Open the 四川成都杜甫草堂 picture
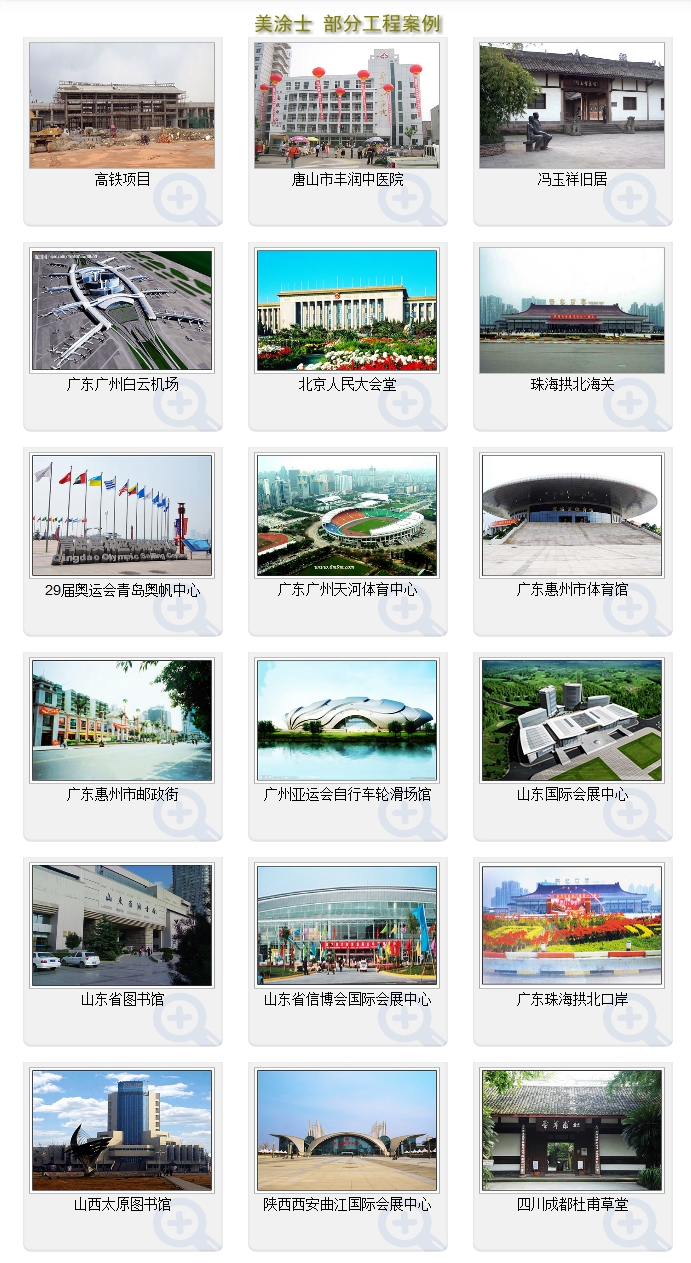Screen dimensions: 691x1263 pos(572,1131)
